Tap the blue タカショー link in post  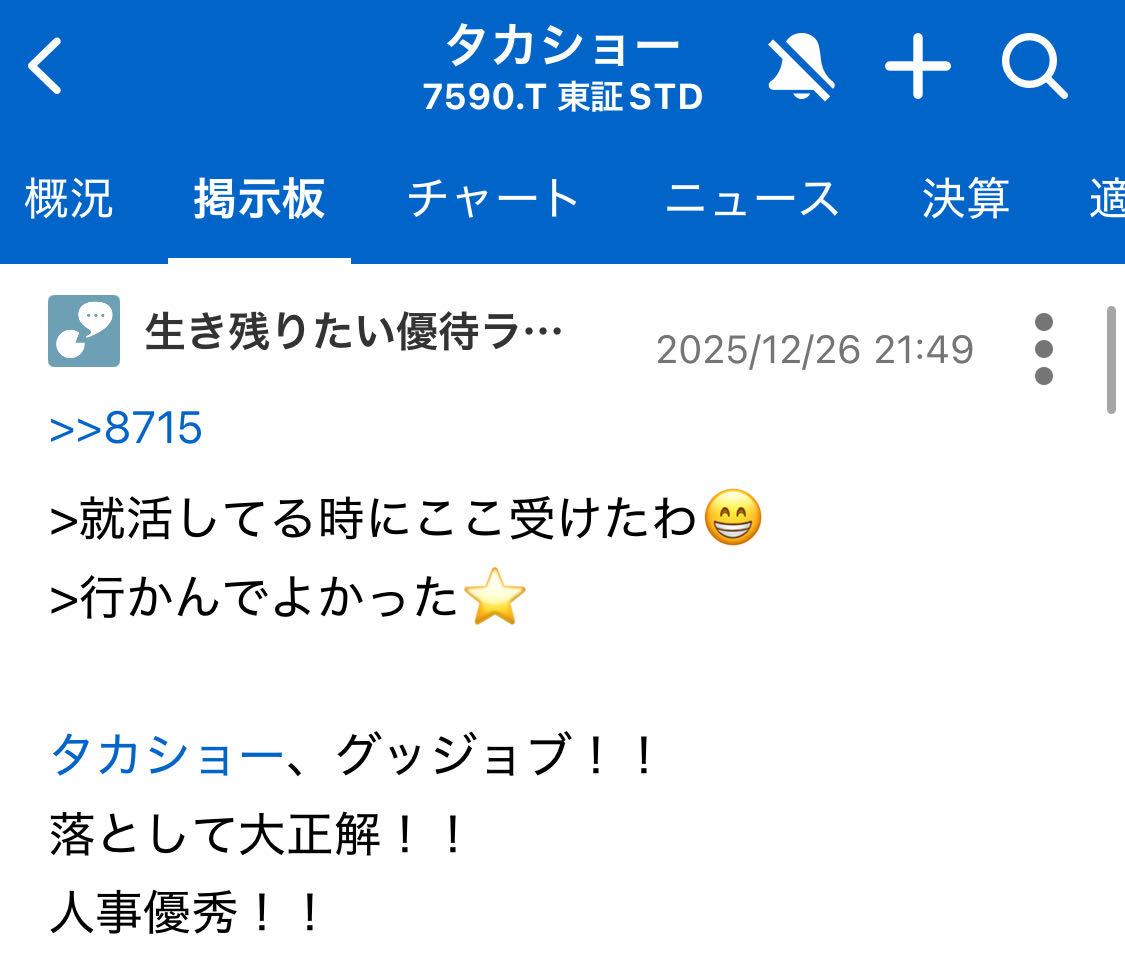(x=166, y=755)
